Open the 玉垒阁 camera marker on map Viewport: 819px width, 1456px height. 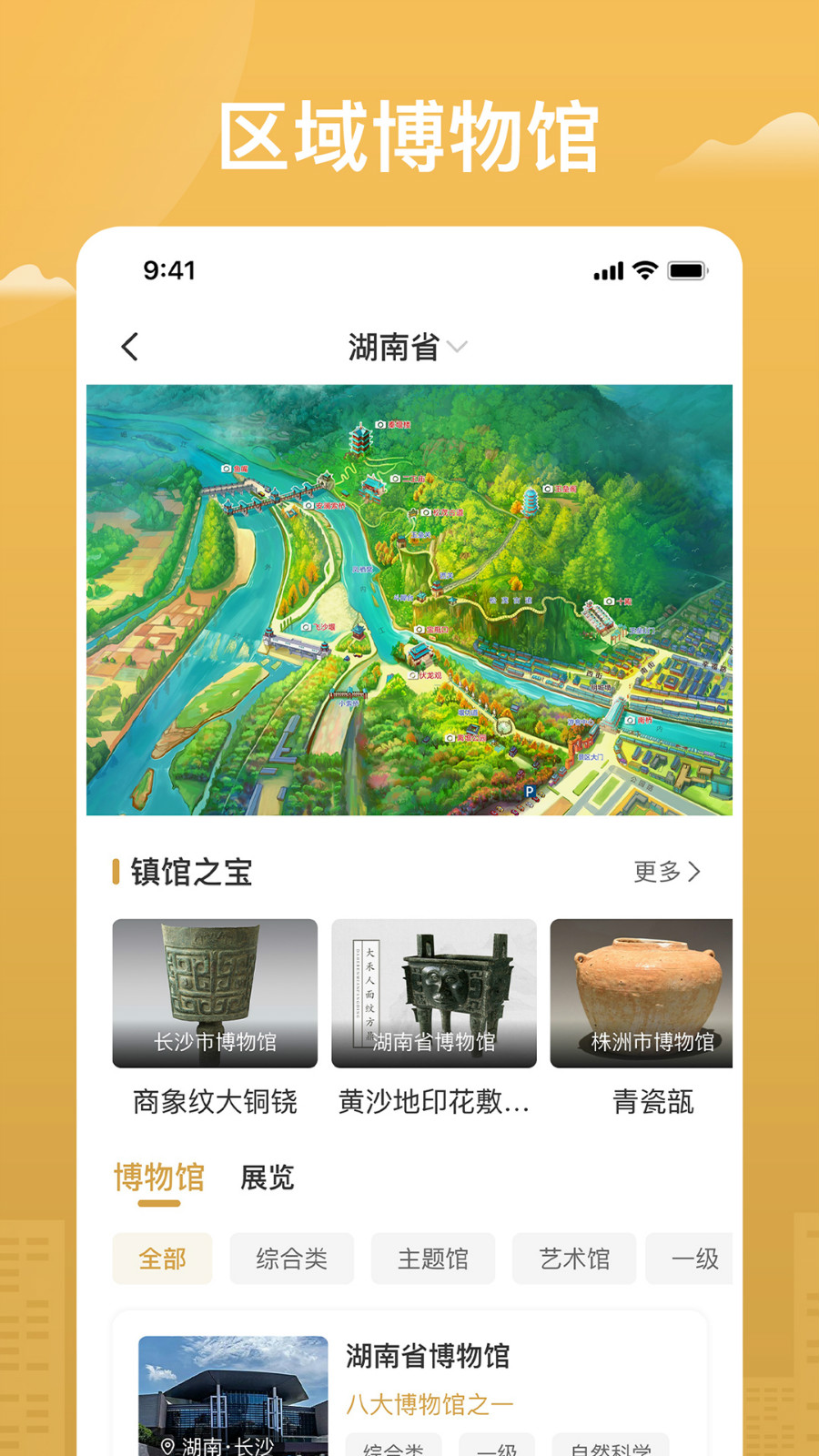click(x=546, y=487)
